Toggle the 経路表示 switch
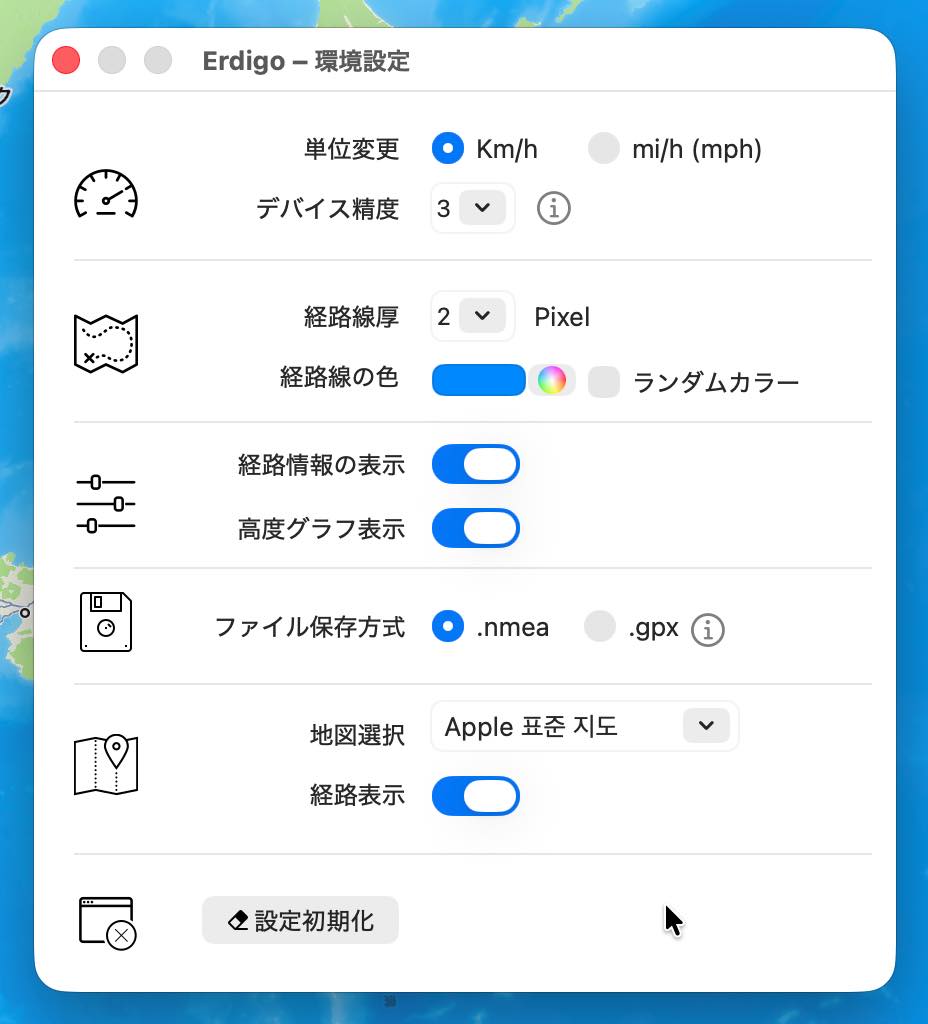928x1024 pixels. 476,796
